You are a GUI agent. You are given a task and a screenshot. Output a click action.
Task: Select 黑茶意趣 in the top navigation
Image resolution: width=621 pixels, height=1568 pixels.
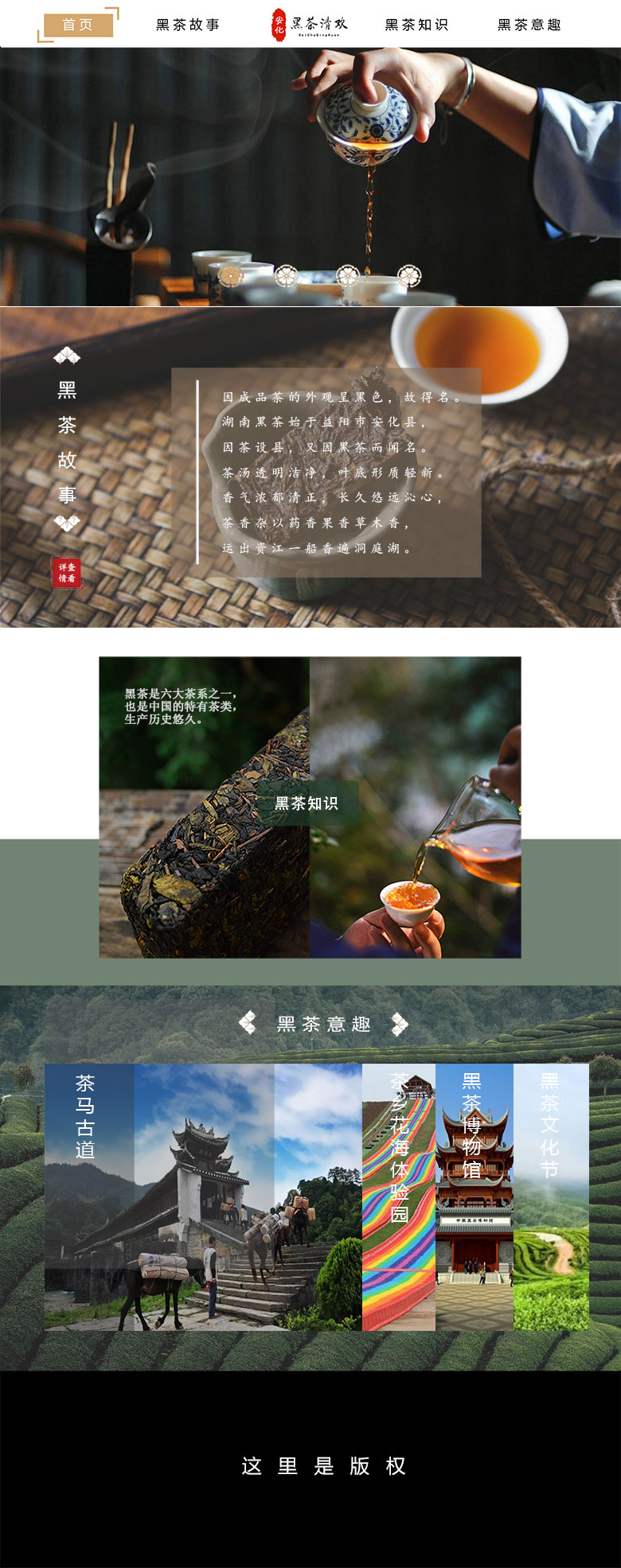point(529,25)
